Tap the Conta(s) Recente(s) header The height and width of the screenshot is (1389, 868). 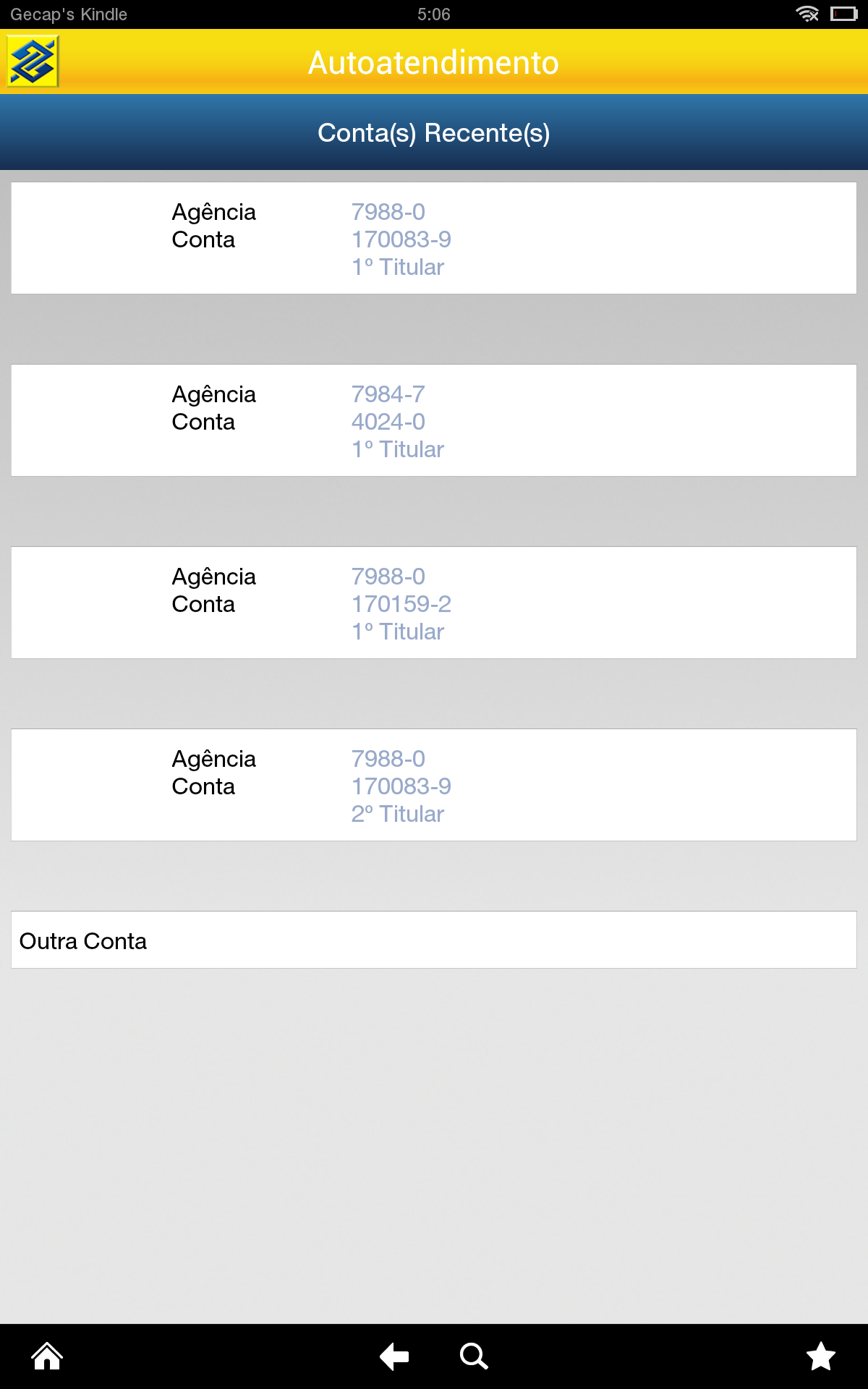pos(434,132)
